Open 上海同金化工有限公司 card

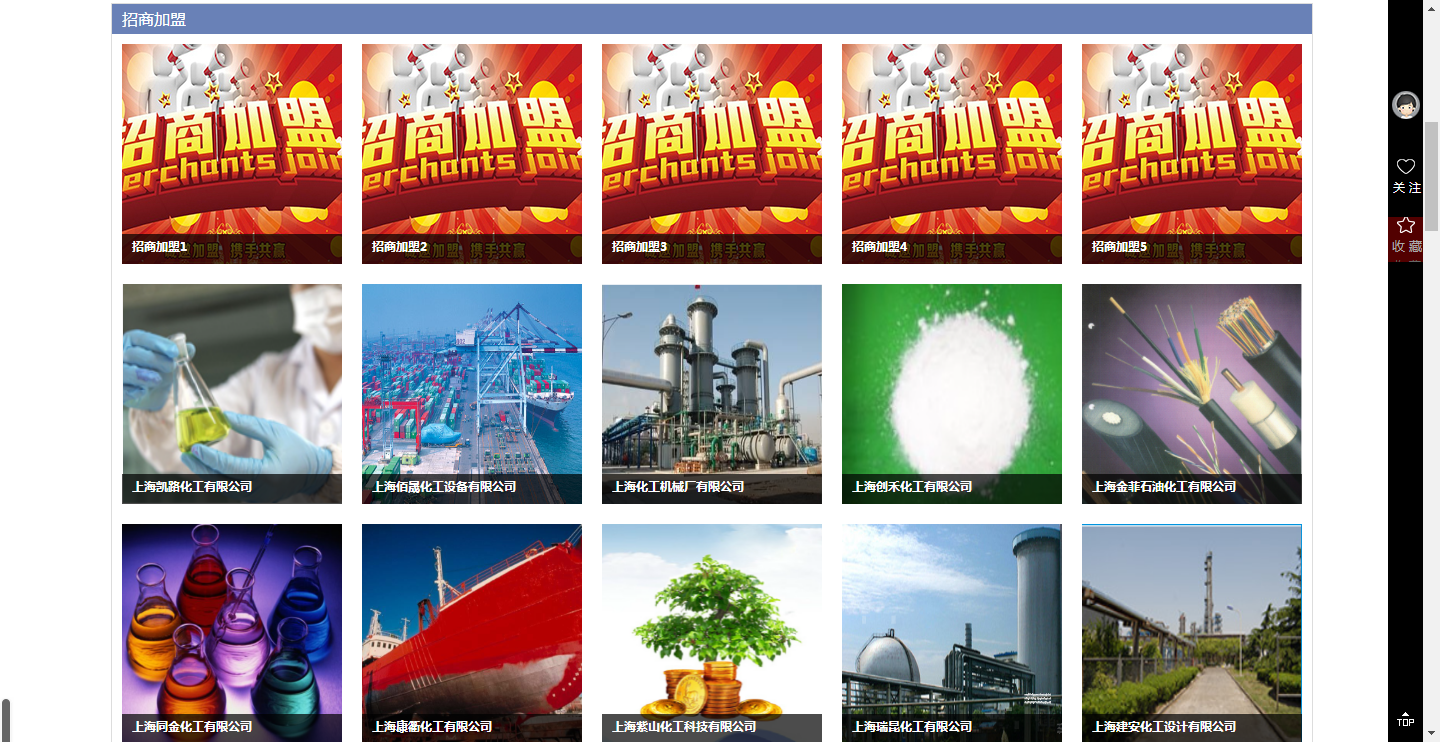click(232, 632)
